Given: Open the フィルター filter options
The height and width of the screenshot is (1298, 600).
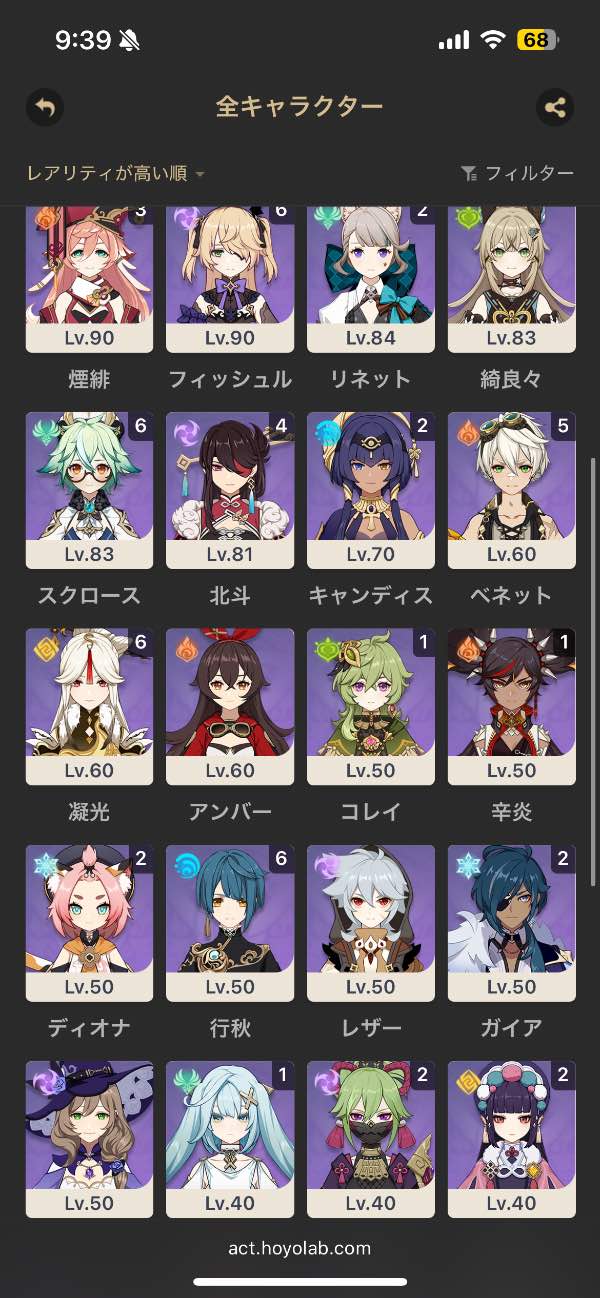Looking at the screenshot, I should (518, 174).
